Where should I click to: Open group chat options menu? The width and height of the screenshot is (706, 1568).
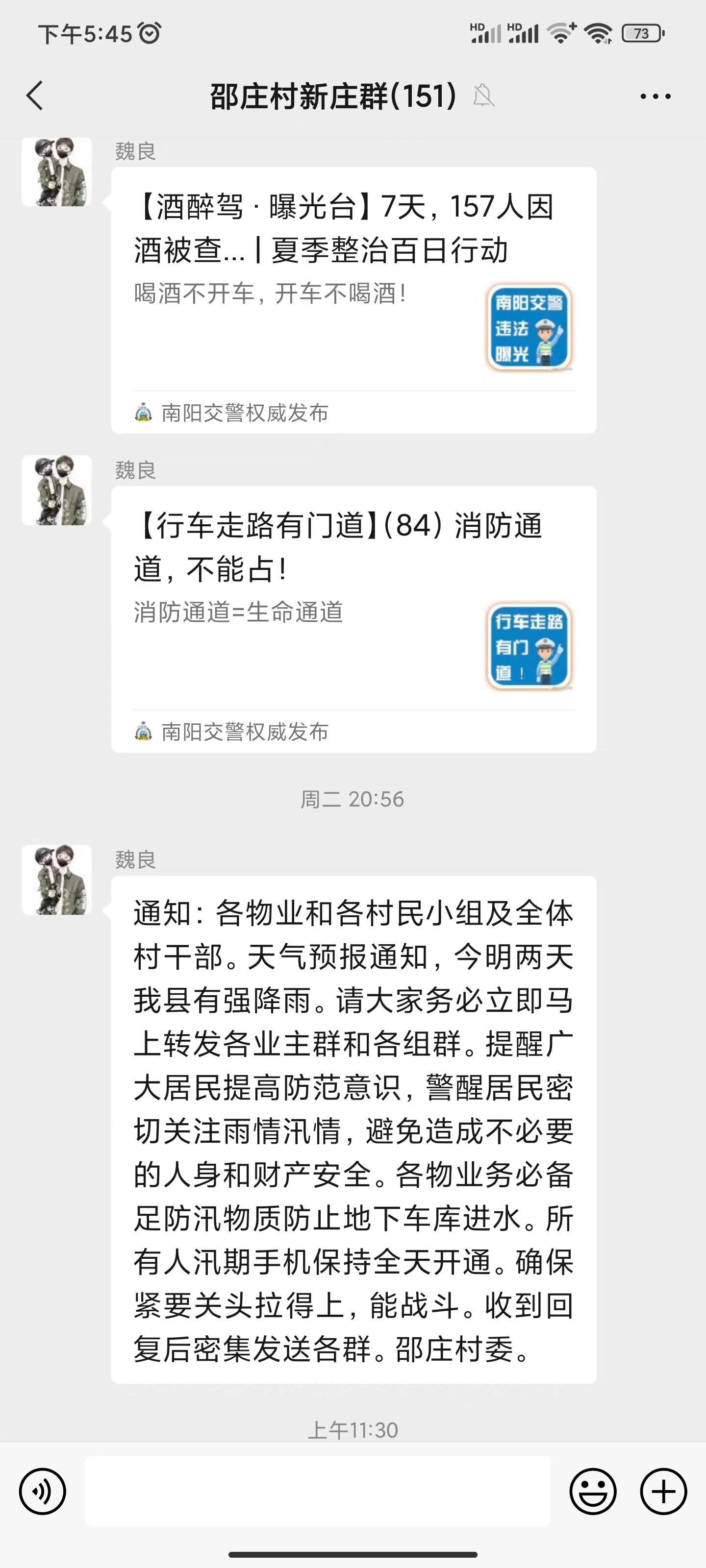(656, 96)
